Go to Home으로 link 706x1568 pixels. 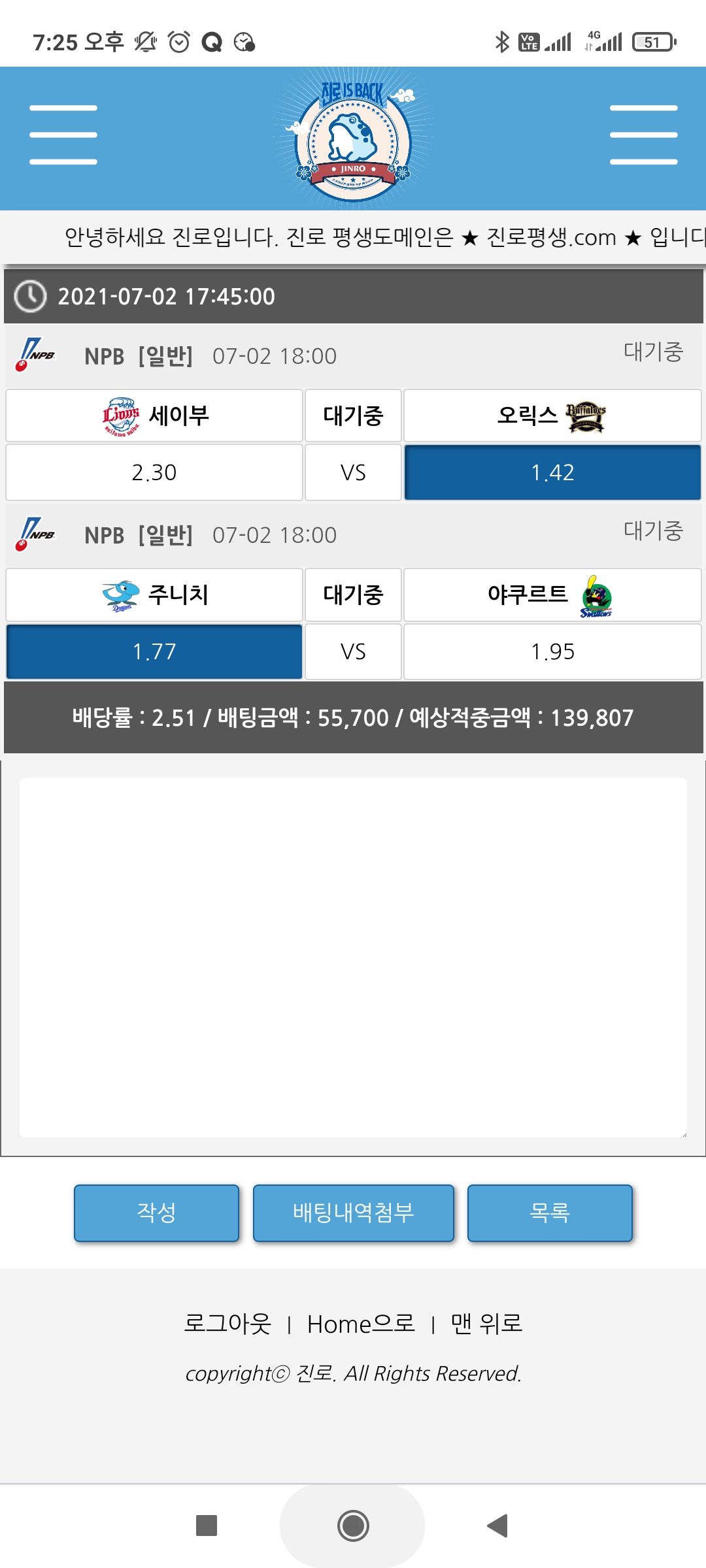tap(361, 1324)
